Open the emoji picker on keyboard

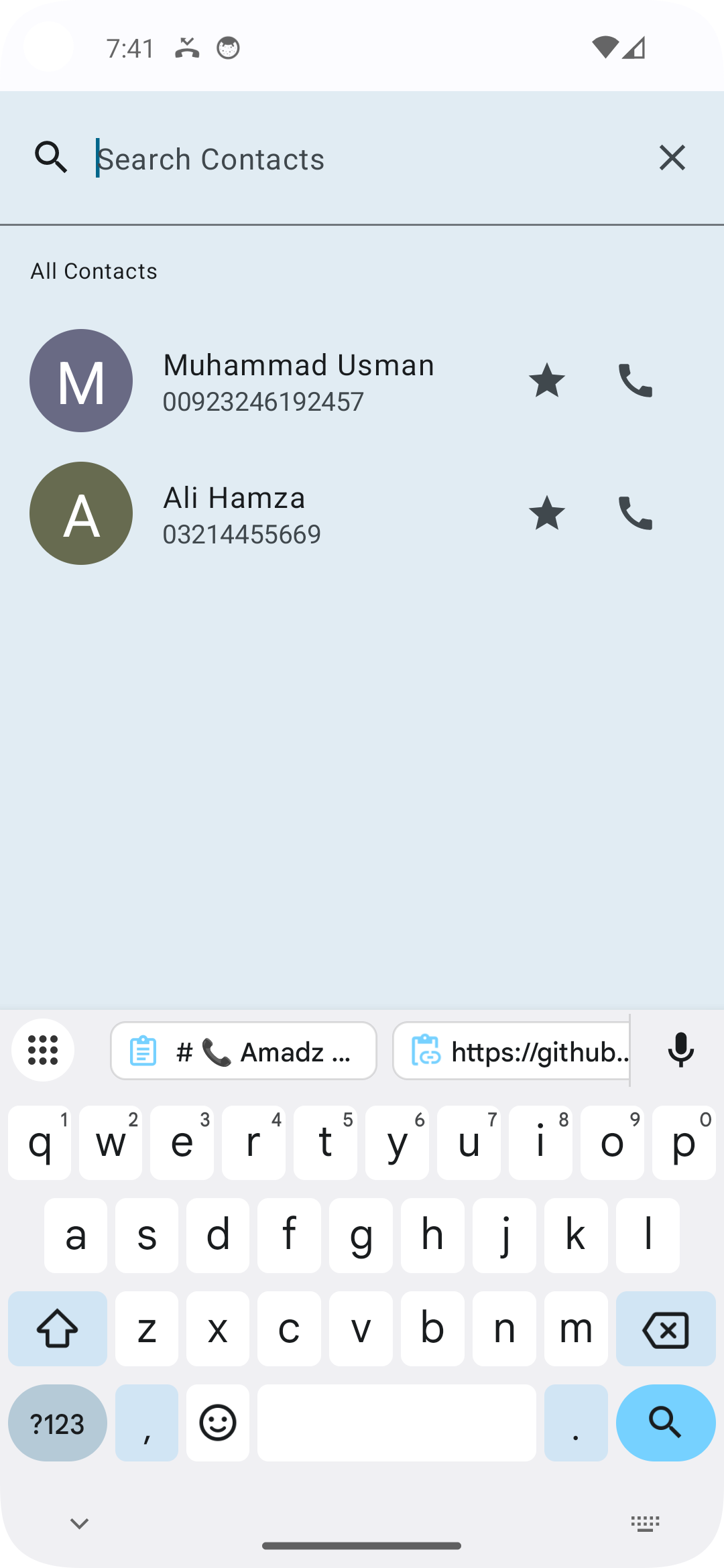[x=218, y=1423]
